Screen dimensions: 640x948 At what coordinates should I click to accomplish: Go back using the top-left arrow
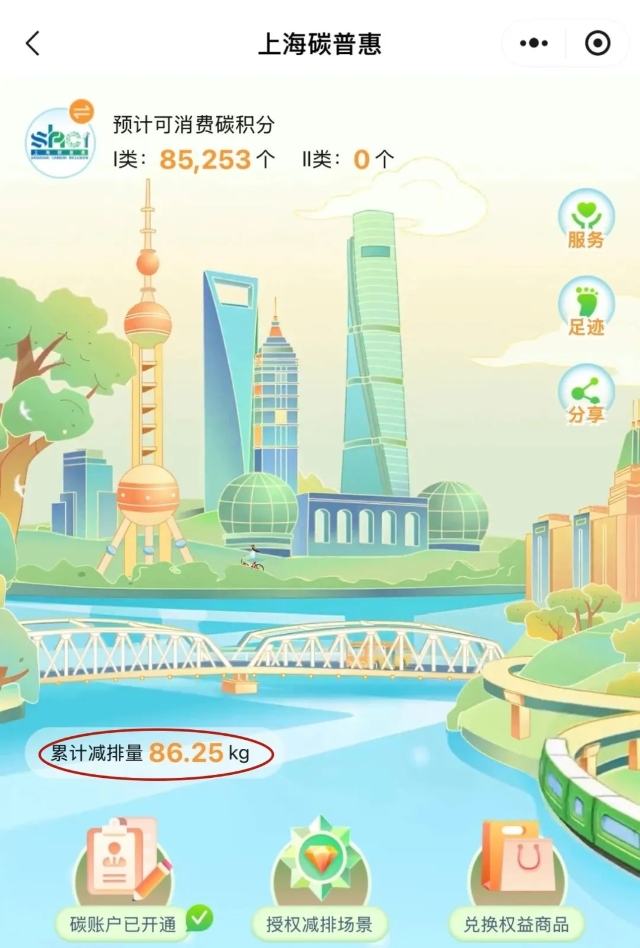pos(33,44)
